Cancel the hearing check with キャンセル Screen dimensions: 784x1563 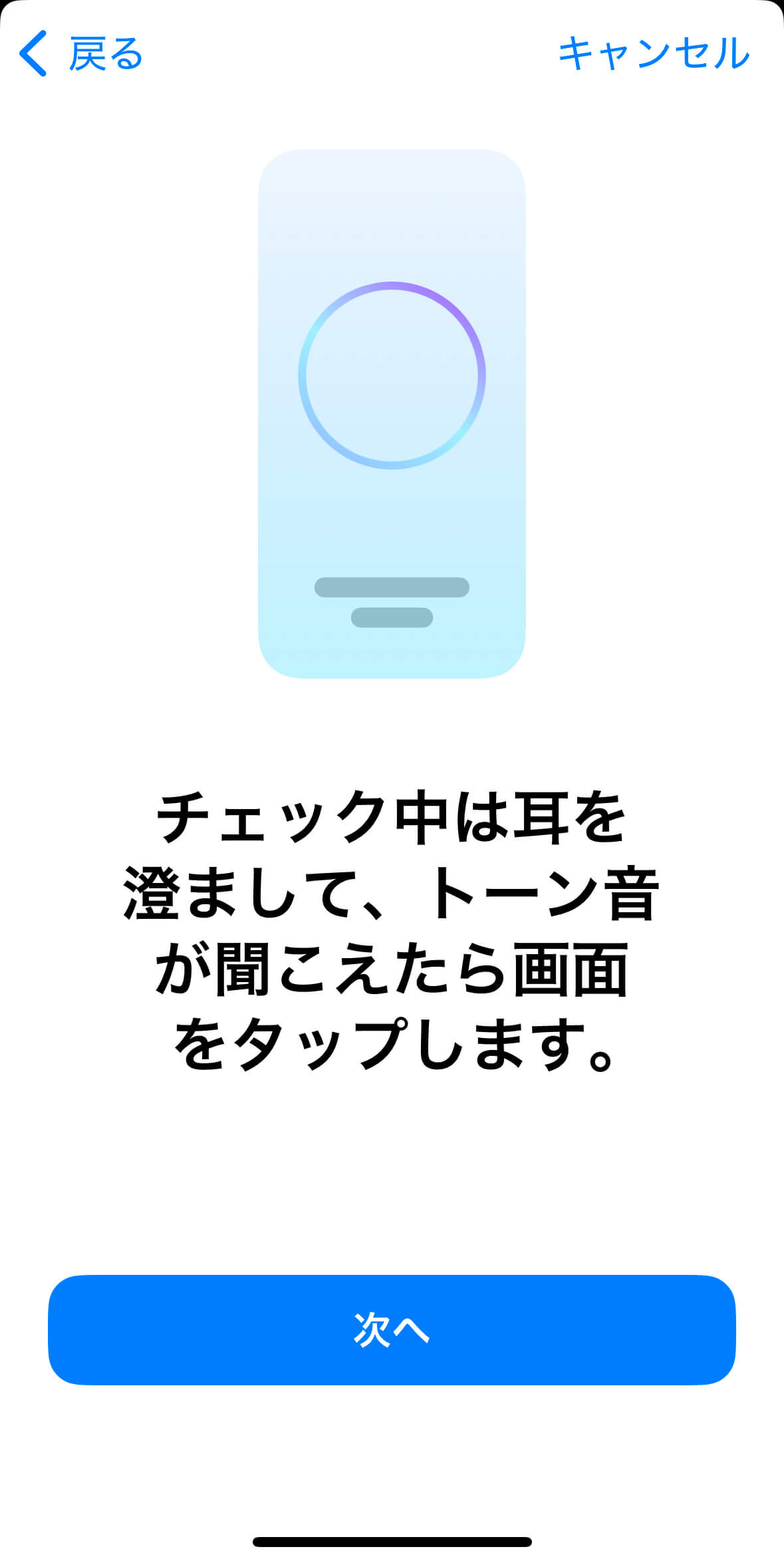(x=654, y=54)
